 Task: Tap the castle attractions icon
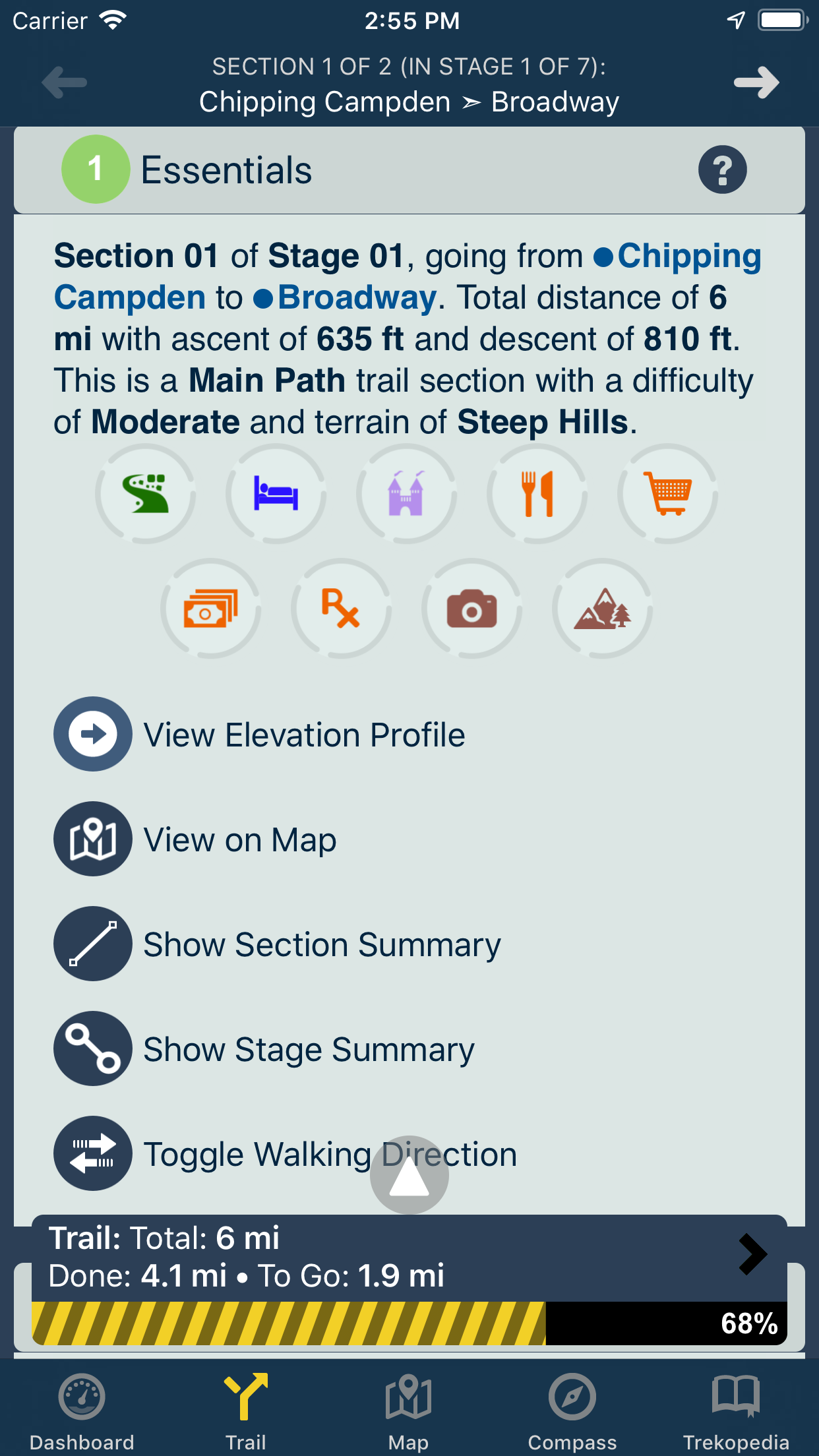pyautogui.click(x=406, y=495)
